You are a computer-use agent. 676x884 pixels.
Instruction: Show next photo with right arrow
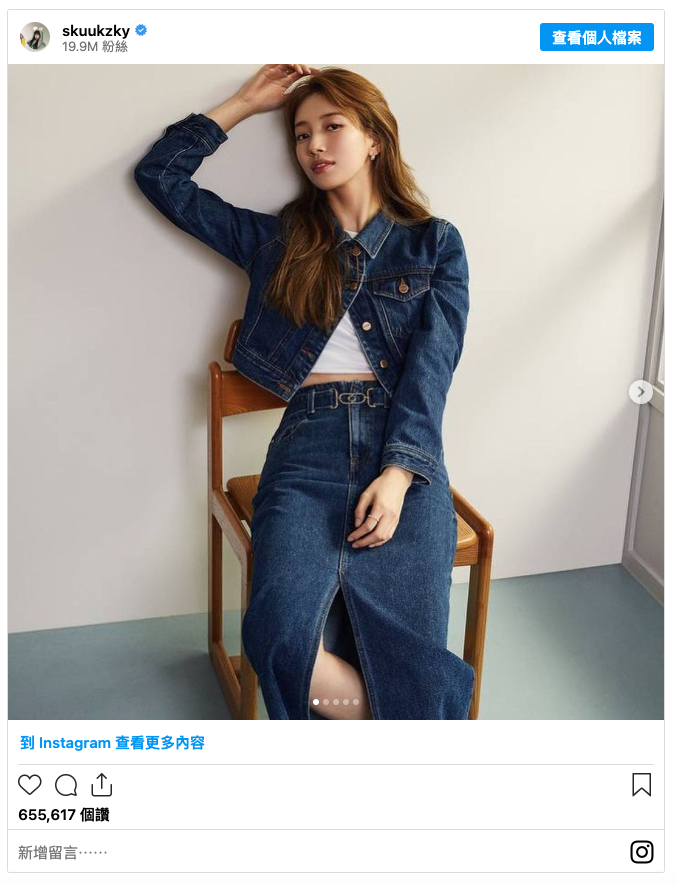tap(641, 392)
